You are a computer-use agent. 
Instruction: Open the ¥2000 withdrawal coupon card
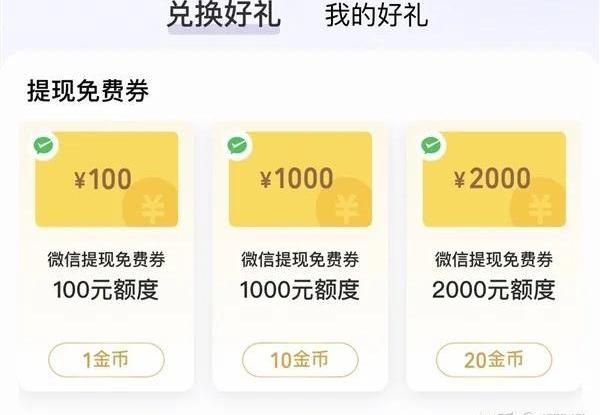494,180
